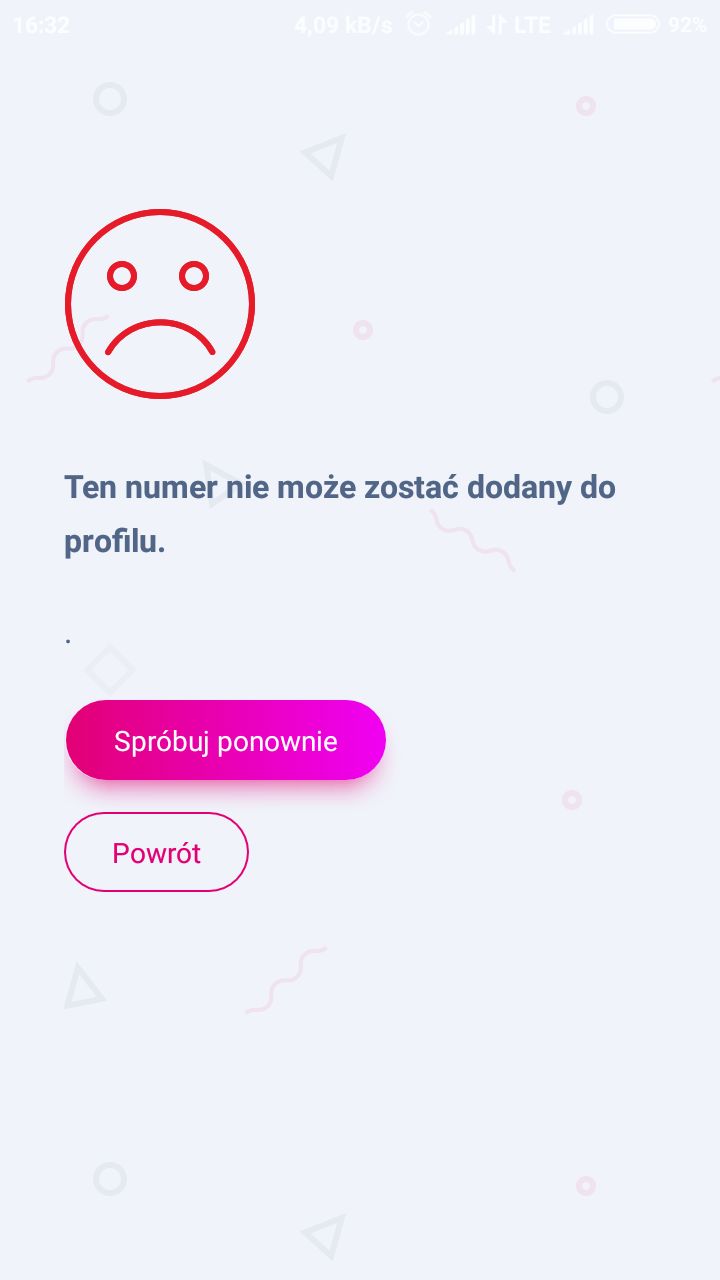Tap the gray circle outline on the right side
This screenshot has height=1280, width=720.
(606, 395)
